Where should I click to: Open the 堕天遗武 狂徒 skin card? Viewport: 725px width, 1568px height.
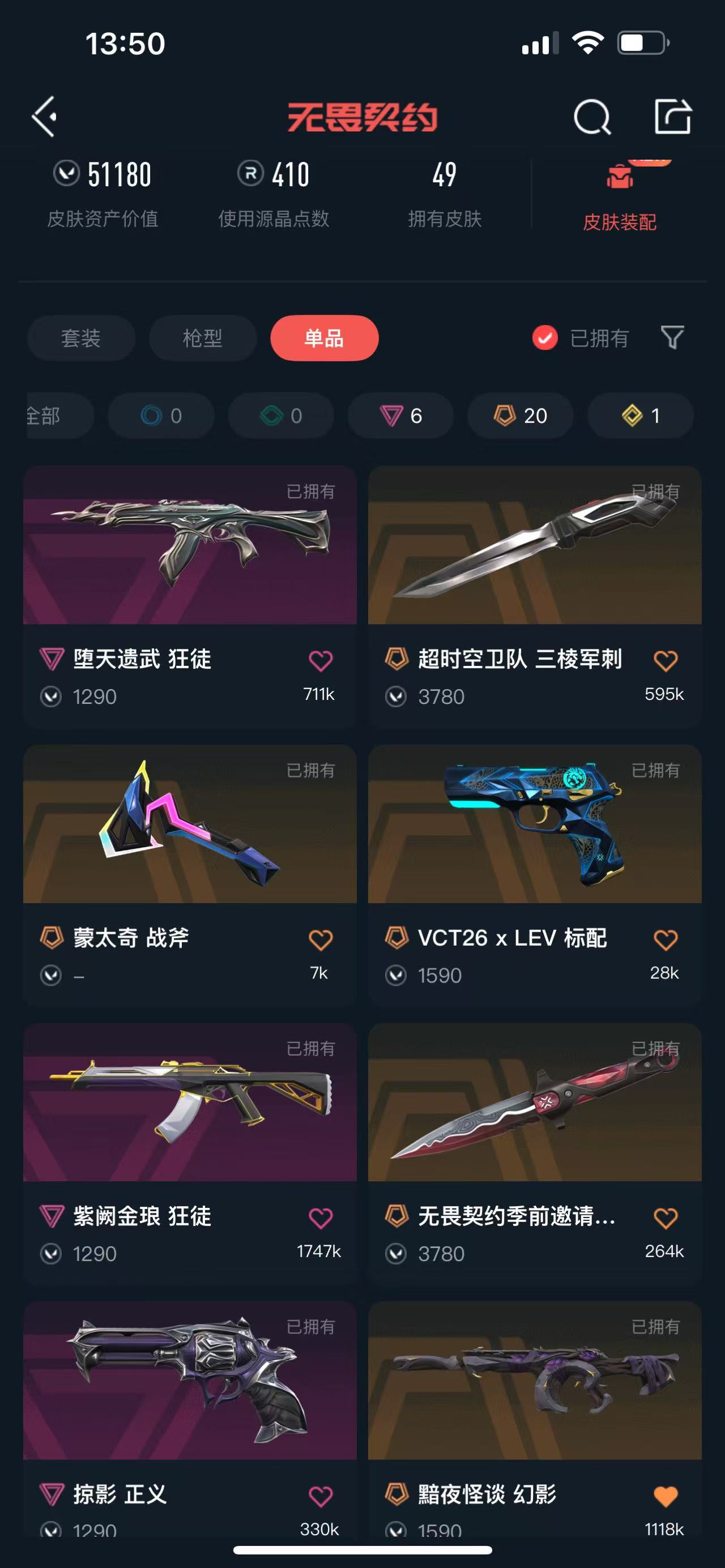(x=189, y=545)
